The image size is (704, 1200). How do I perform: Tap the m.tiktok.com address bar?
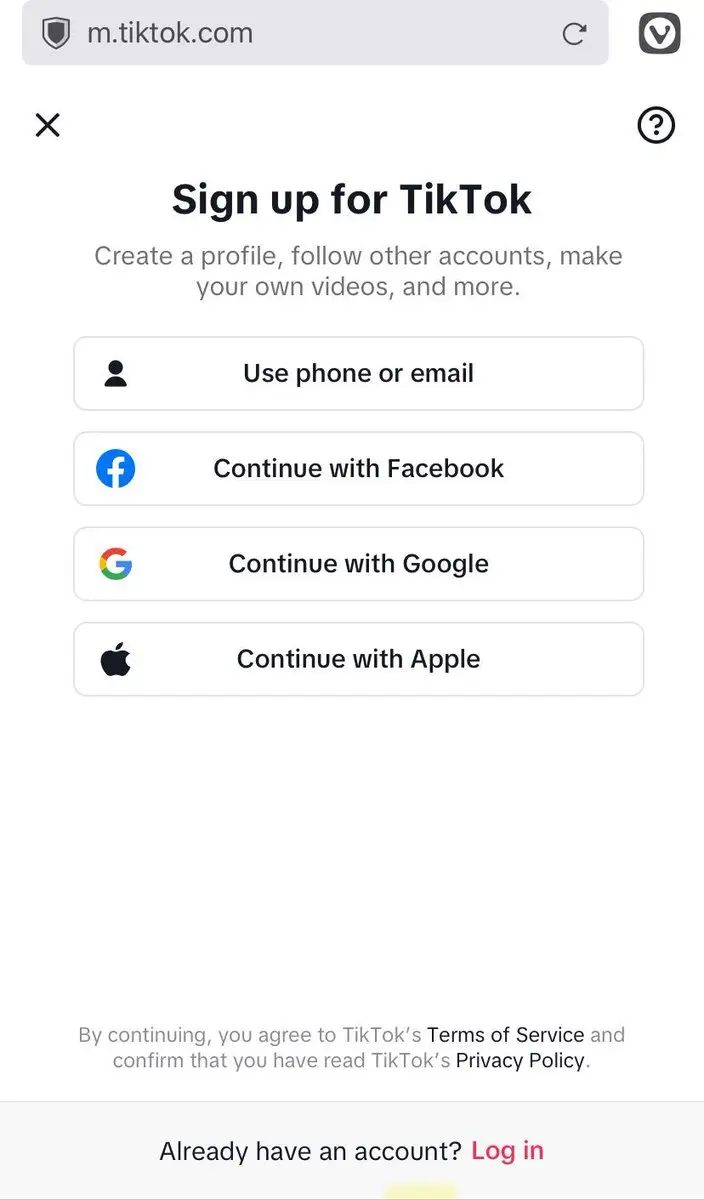point(300,34)
